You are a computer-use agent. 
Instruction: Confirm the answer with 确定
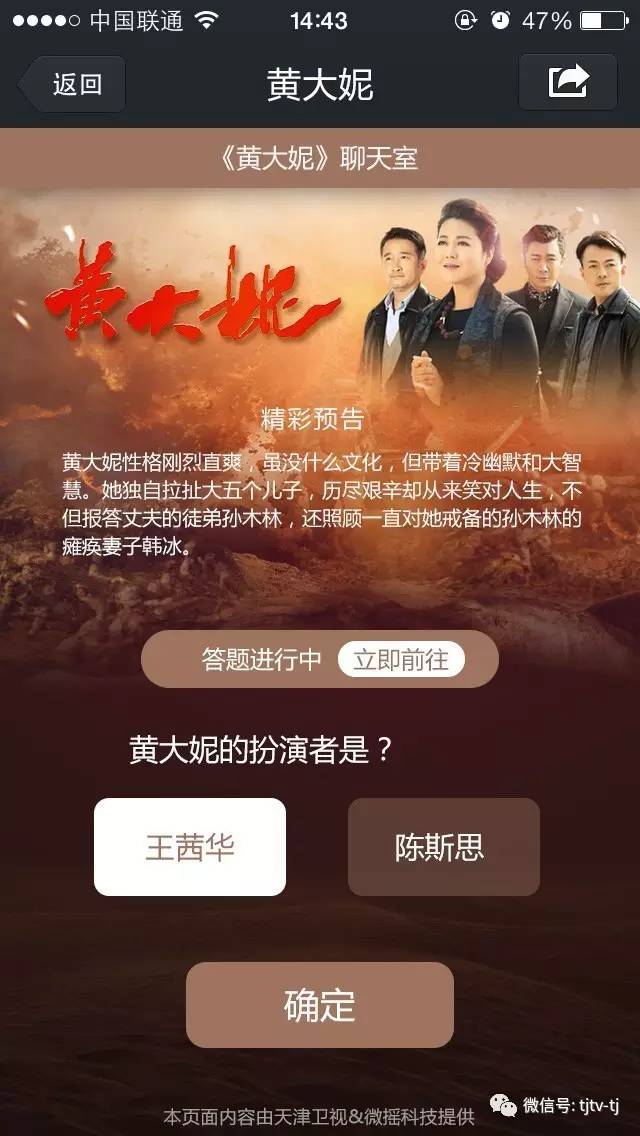tap(320, 1005)
